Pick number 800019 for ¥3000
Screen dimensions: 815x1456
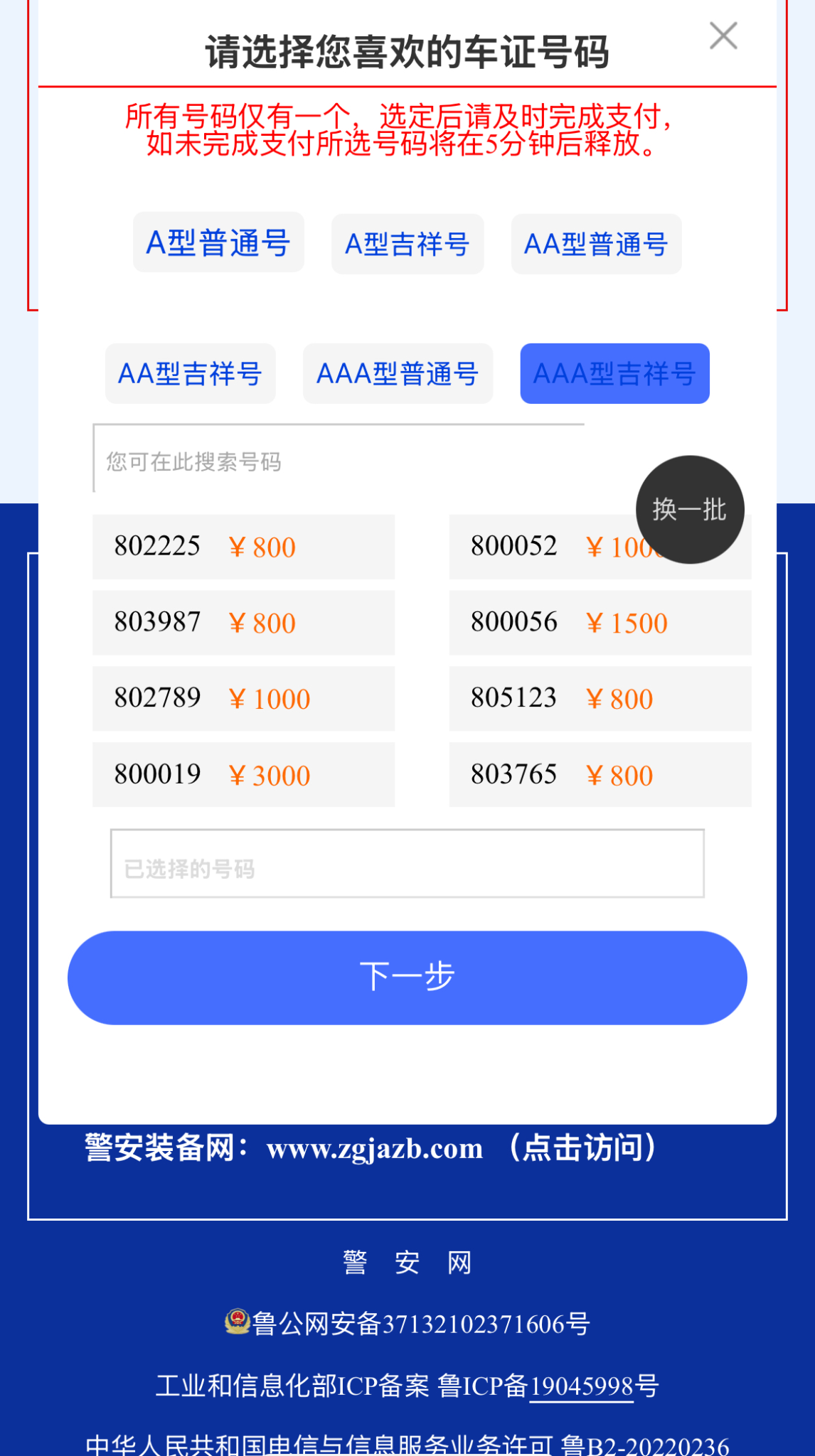tap(243, 775)
